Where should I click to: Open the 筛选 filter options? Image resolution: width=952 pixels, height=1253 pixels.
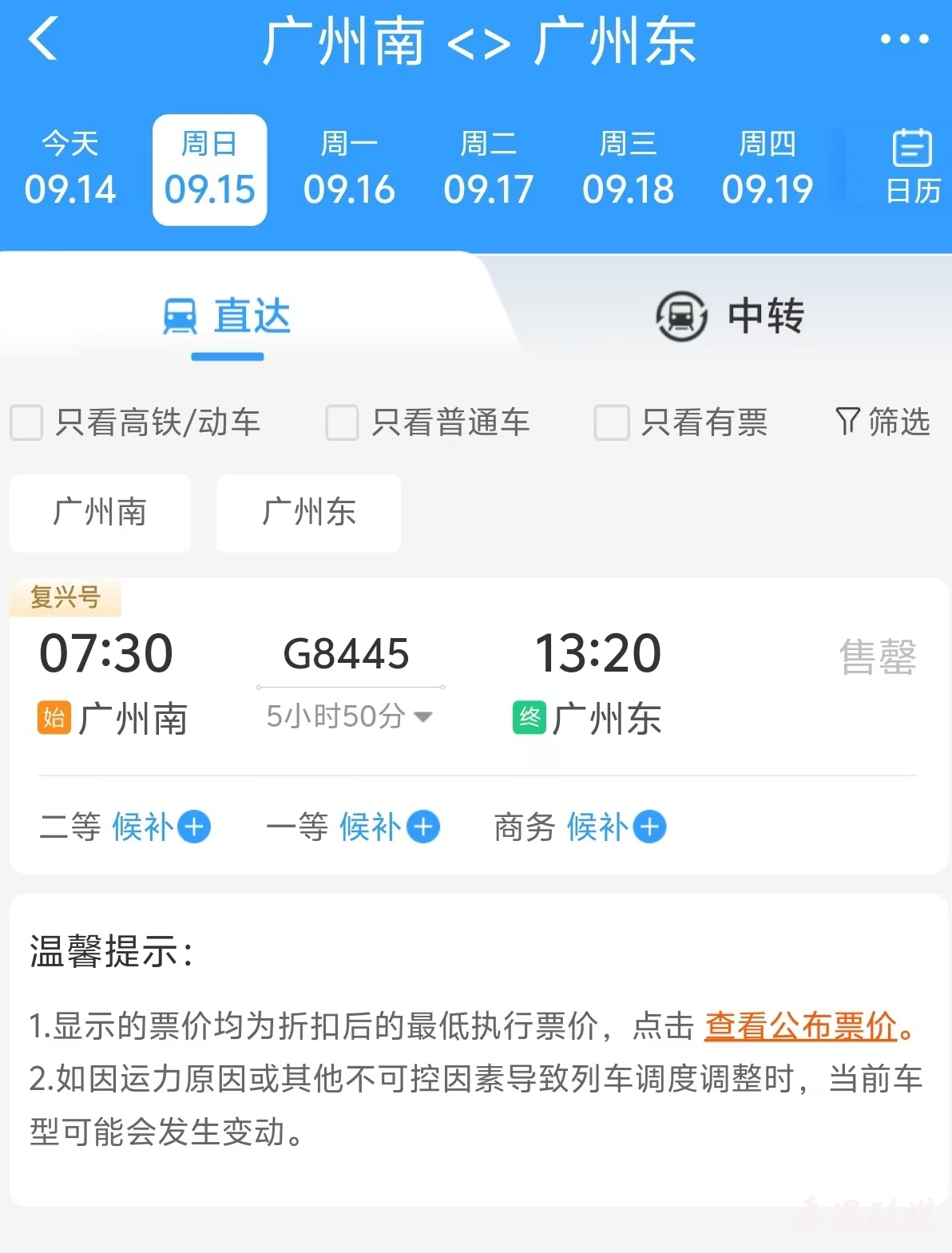coord(883,422)
